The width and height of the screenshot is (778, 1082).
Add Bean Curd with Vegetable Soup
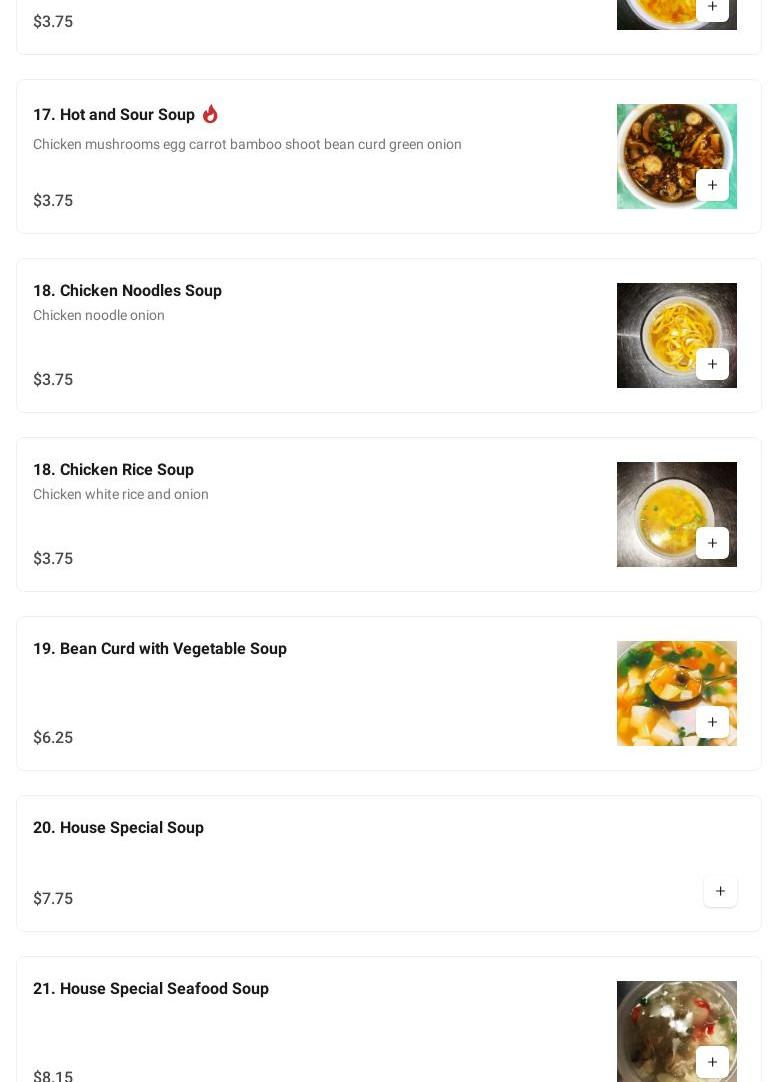(x=712, y=722)
